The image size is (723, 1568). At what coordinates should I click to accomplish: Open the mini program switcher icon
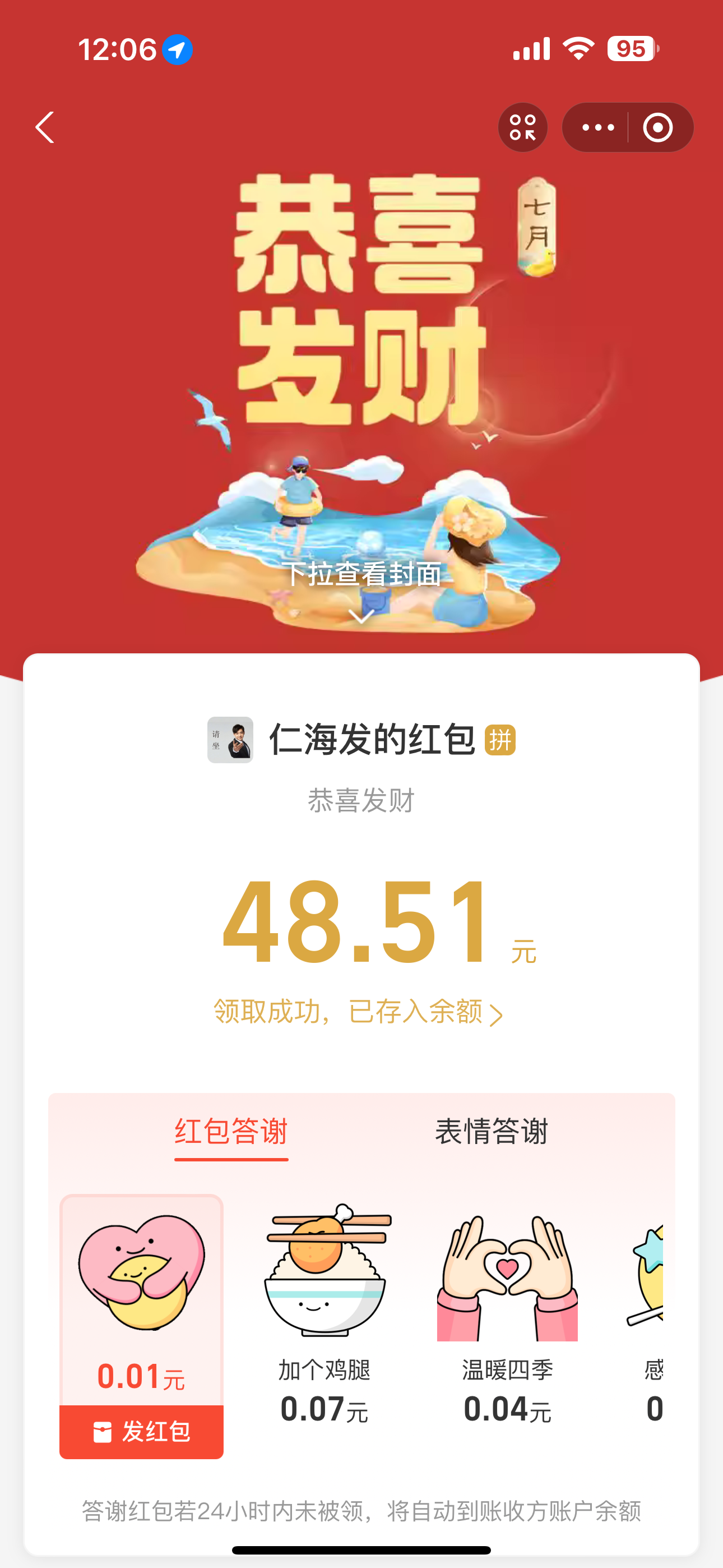[523, 127]
